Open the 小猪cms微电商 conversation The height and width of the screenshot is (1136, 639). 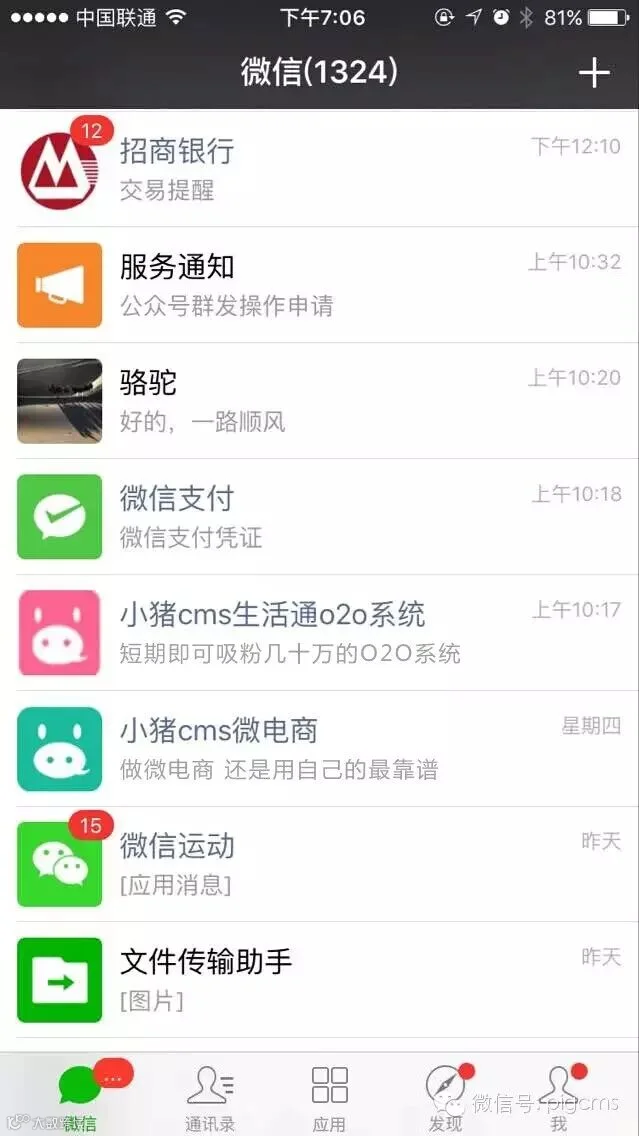(x=320, y=748)
